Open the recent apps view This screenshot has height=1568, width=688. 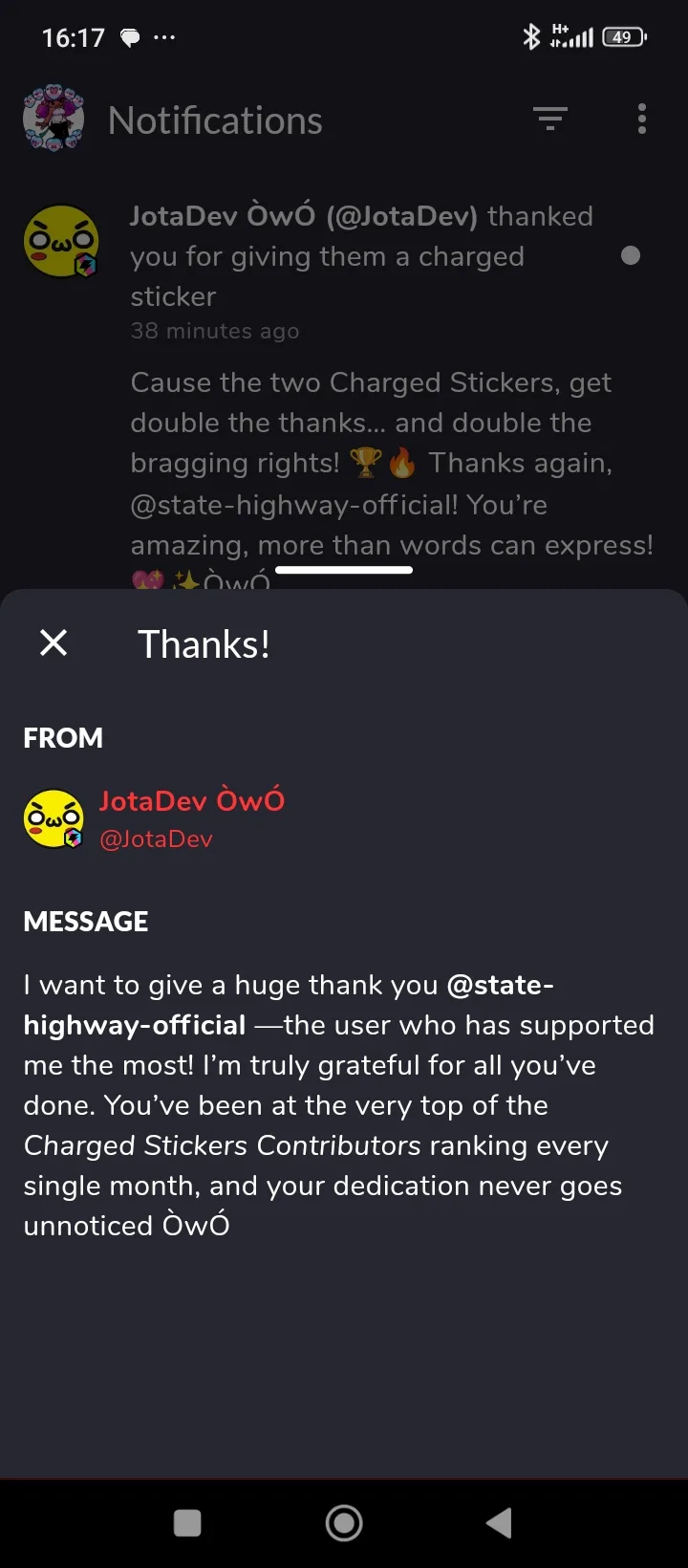tap(187, 1523)
